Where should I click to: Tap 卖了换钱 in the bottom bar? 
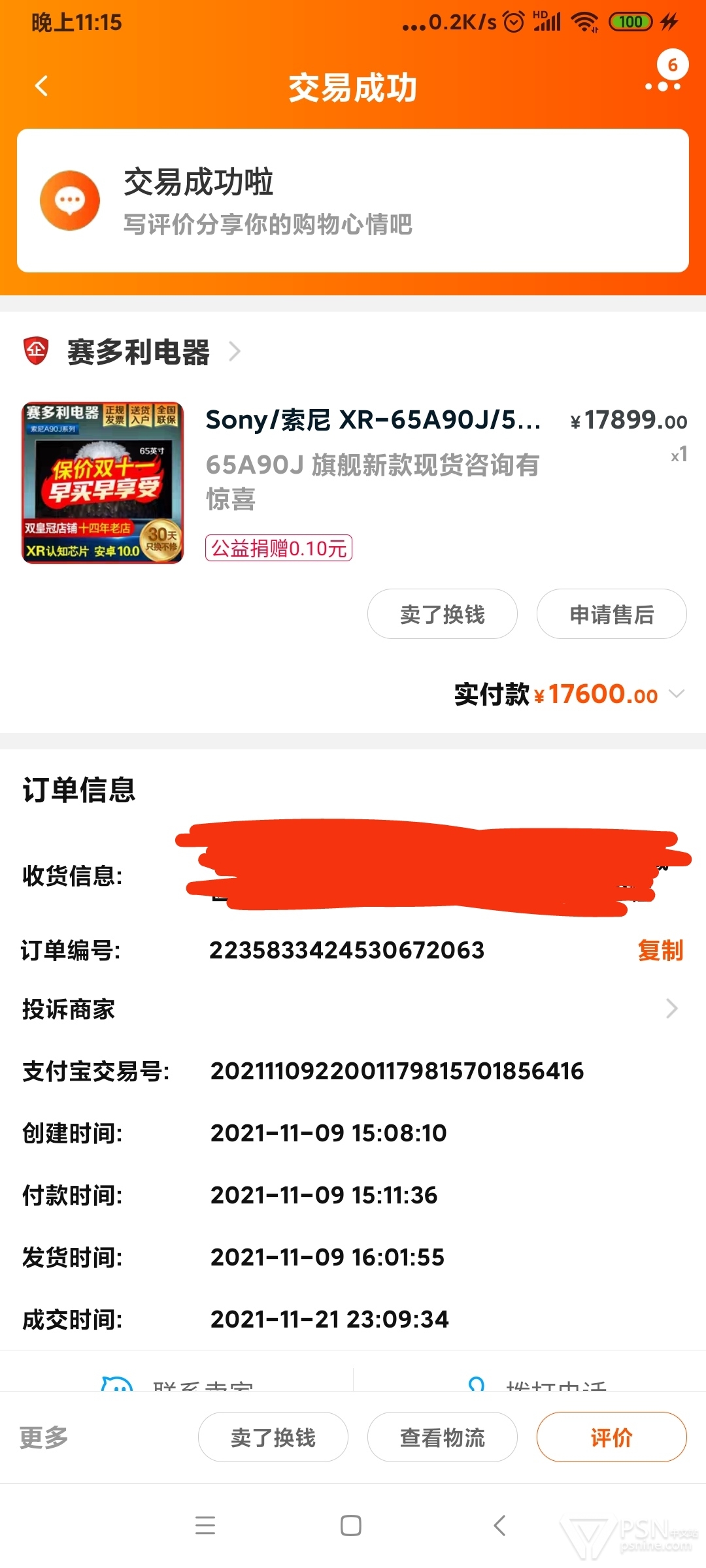[x=273, y=1437]
